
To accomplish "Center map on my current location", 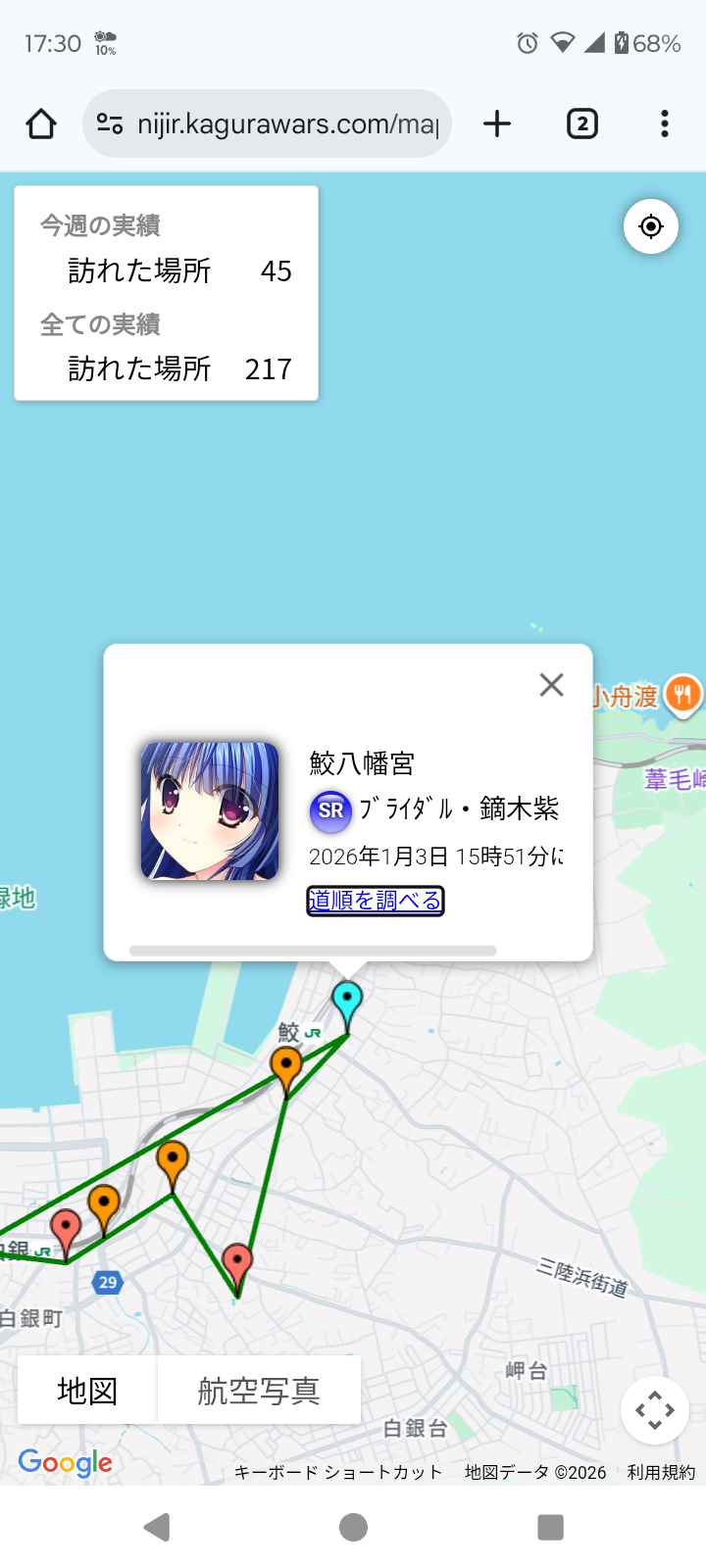I will tap(651, 226).
